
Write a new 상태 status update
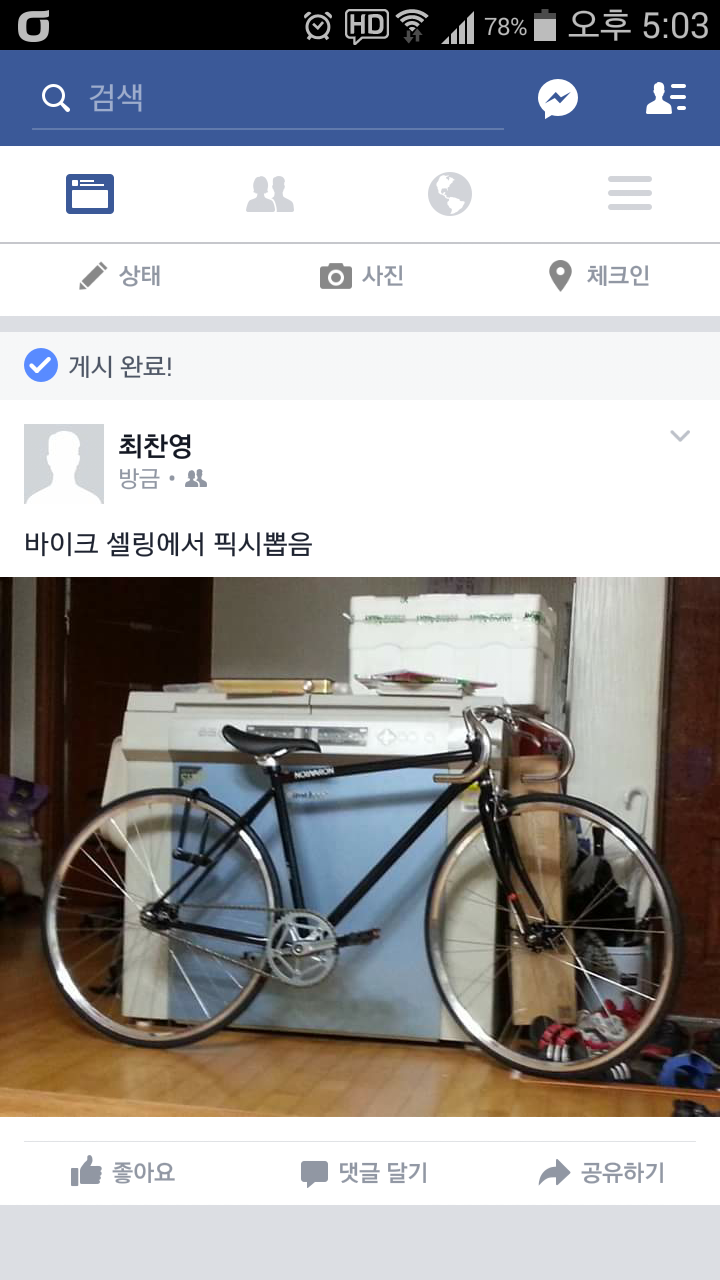coord(120,276)
